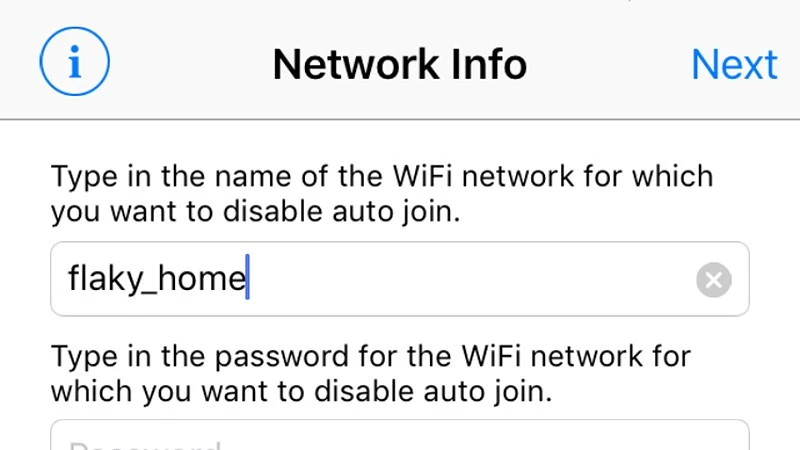Viewport: 800px width, 450px height.
Task: Focus the WiFi network name field
Action: pos(370,279)
